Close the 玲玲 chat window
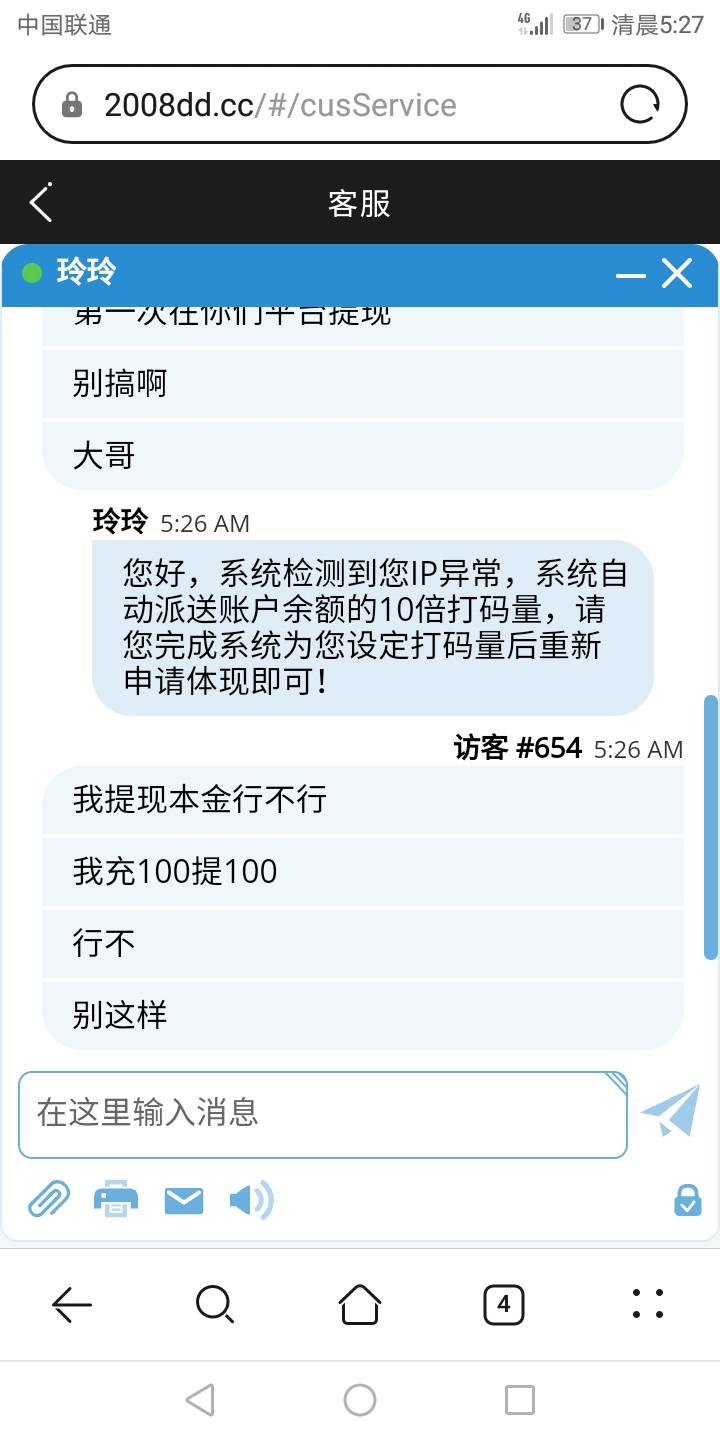The image size is (720, 1440). [677, 273]
